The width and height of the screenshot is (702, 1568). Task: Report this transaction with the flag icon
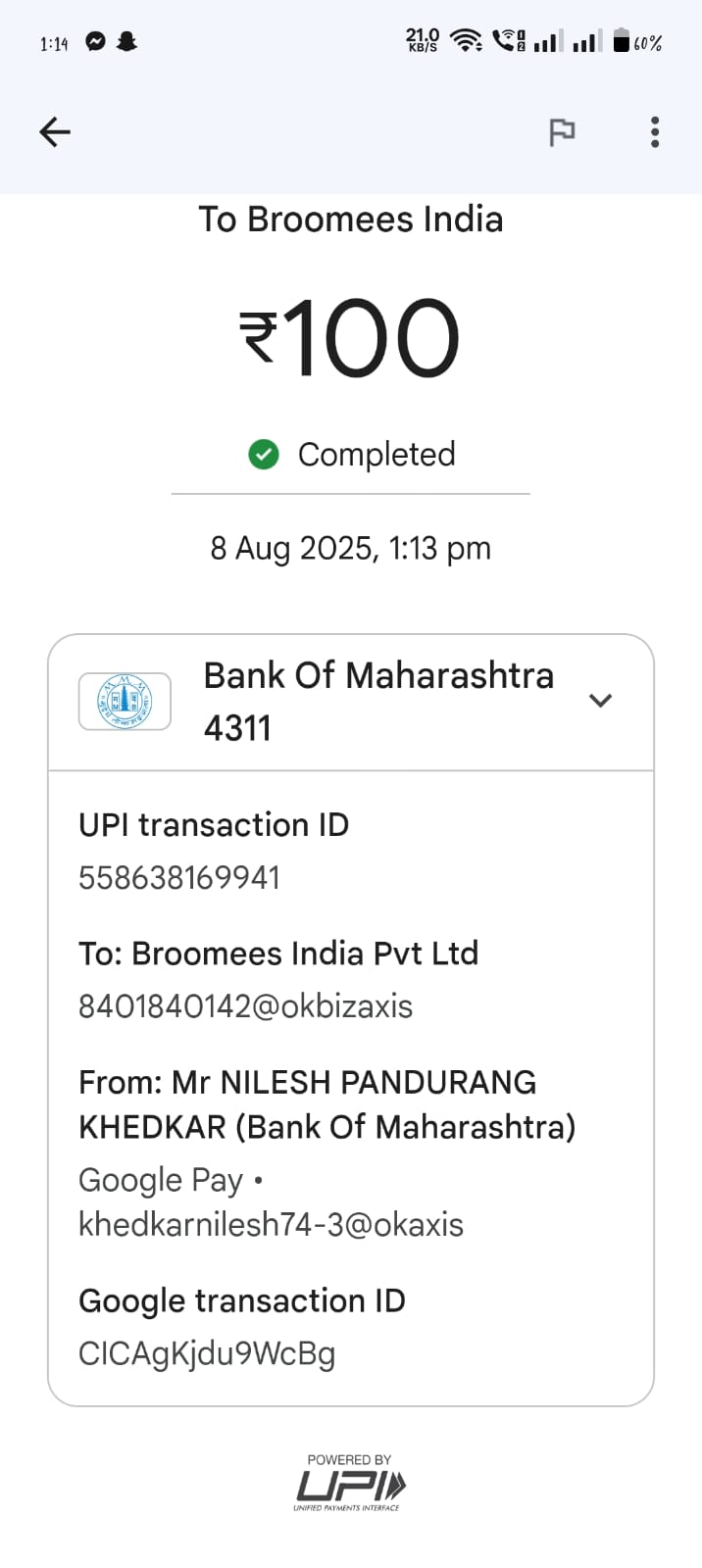tap(562, 132)
